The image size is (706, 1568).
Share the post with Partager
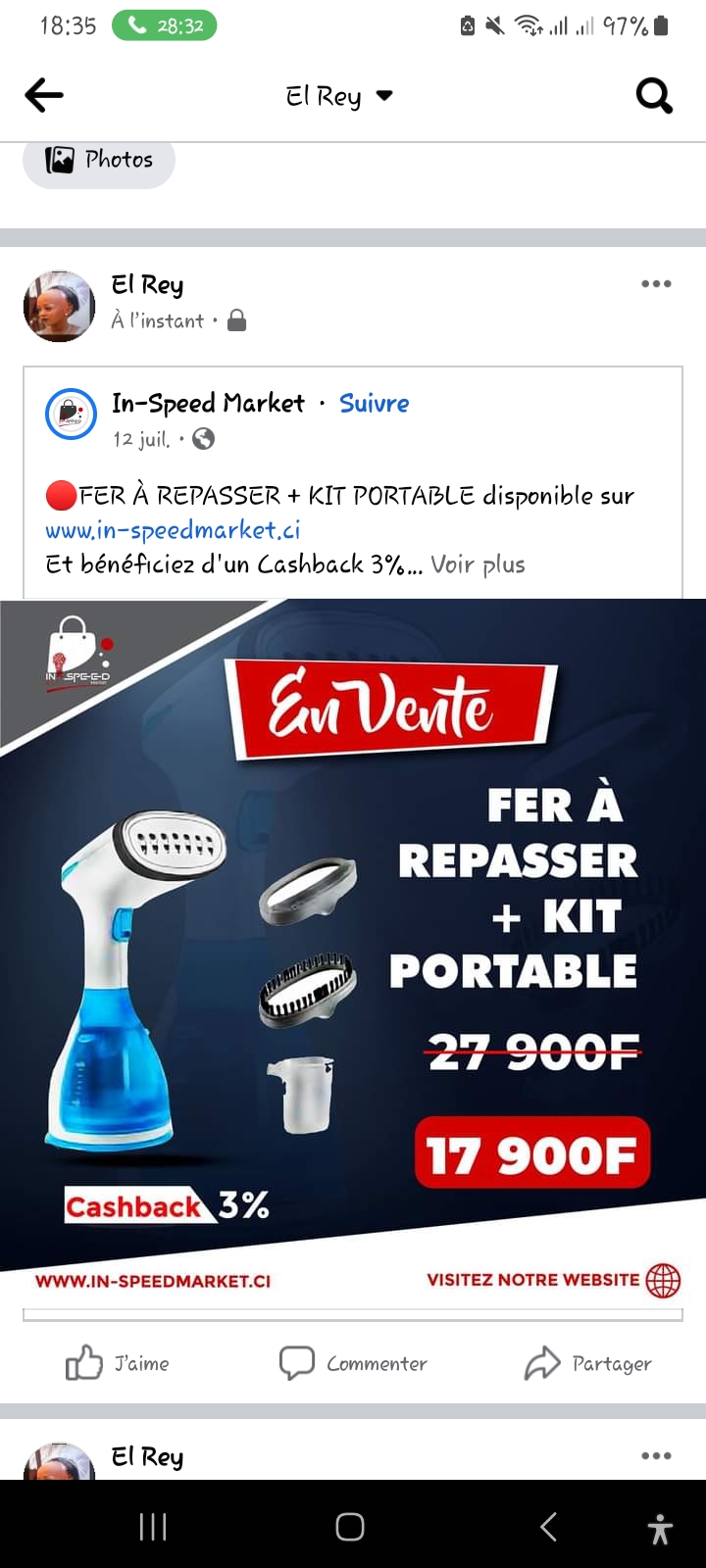click(587, 1363)
